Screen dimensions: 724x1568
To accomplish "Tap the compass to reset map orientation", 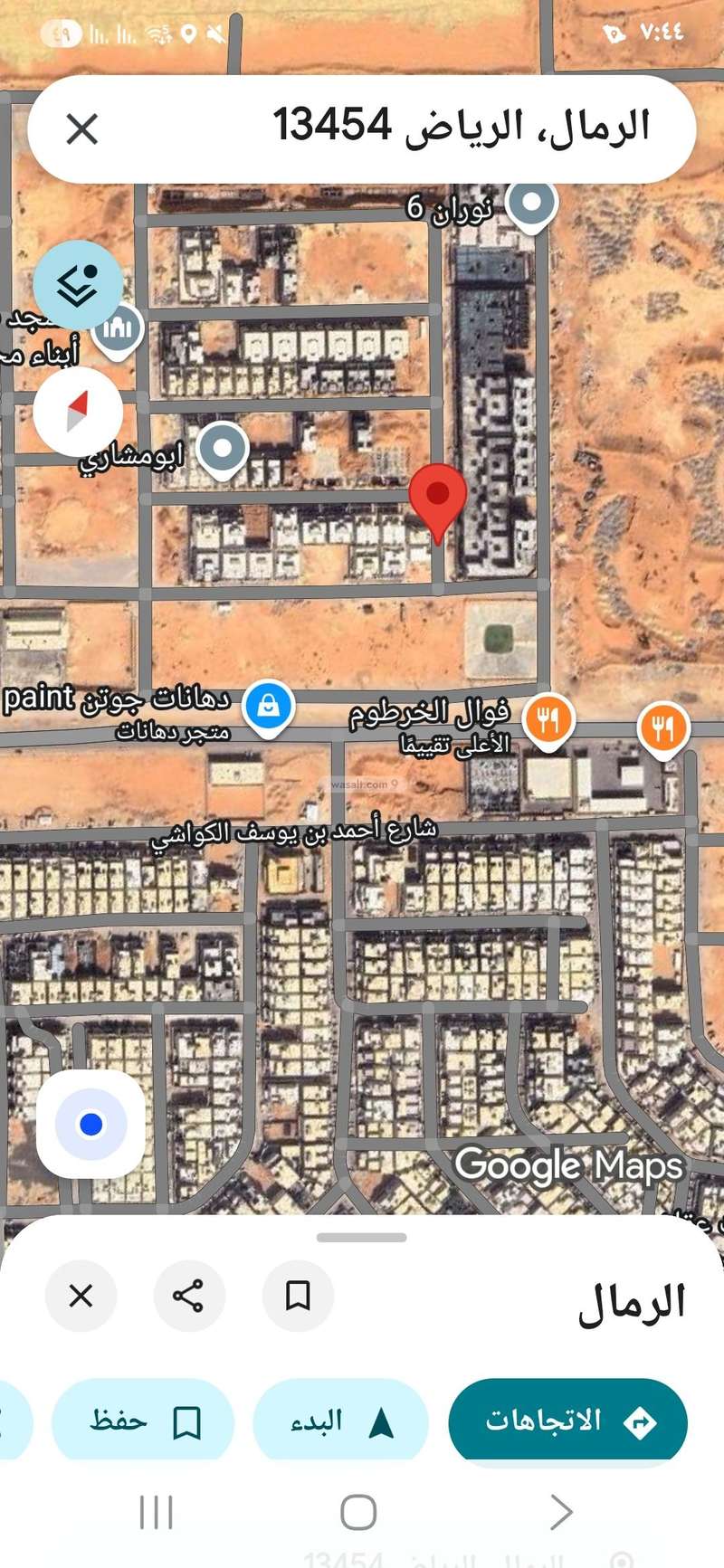I will (78, 412).
